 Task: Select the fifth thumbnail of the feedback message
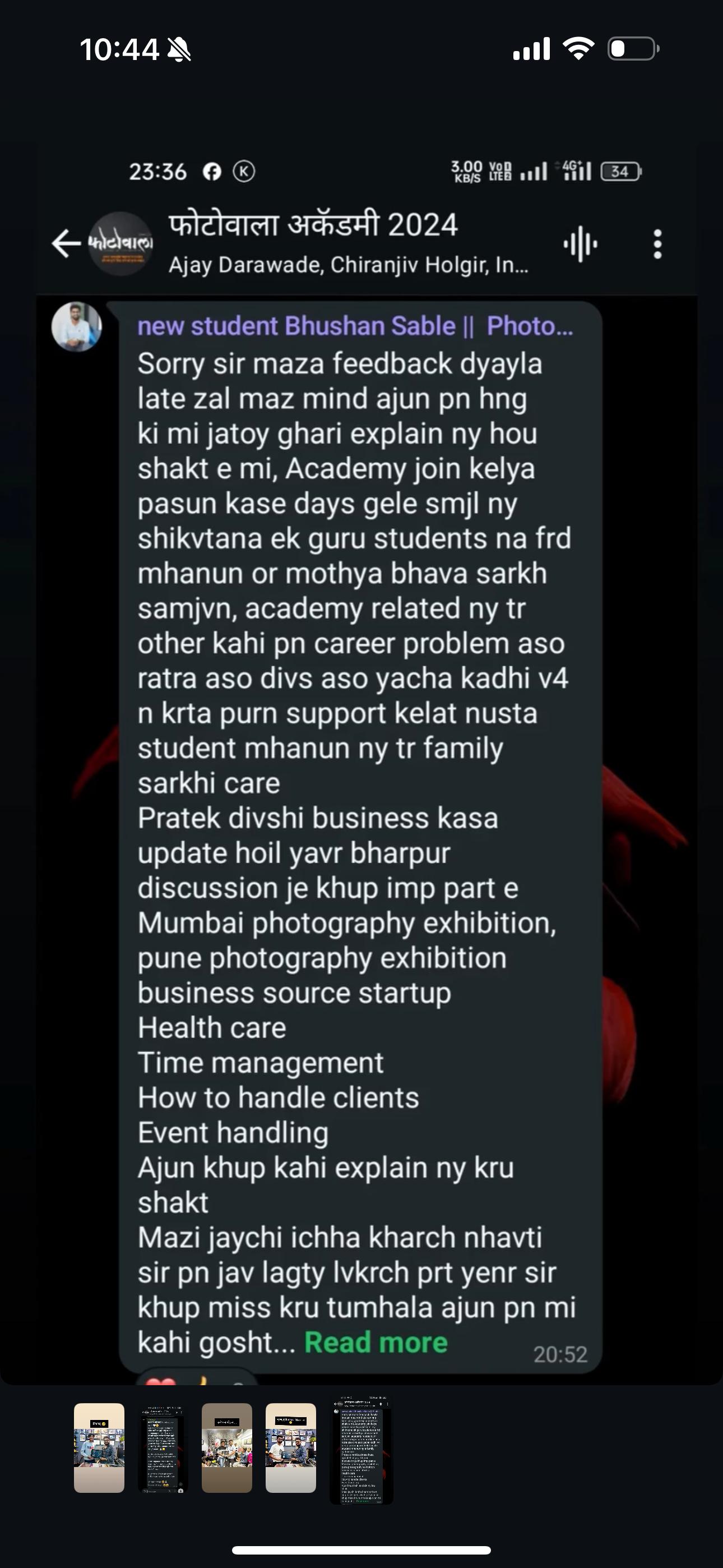pos(361,1449)
